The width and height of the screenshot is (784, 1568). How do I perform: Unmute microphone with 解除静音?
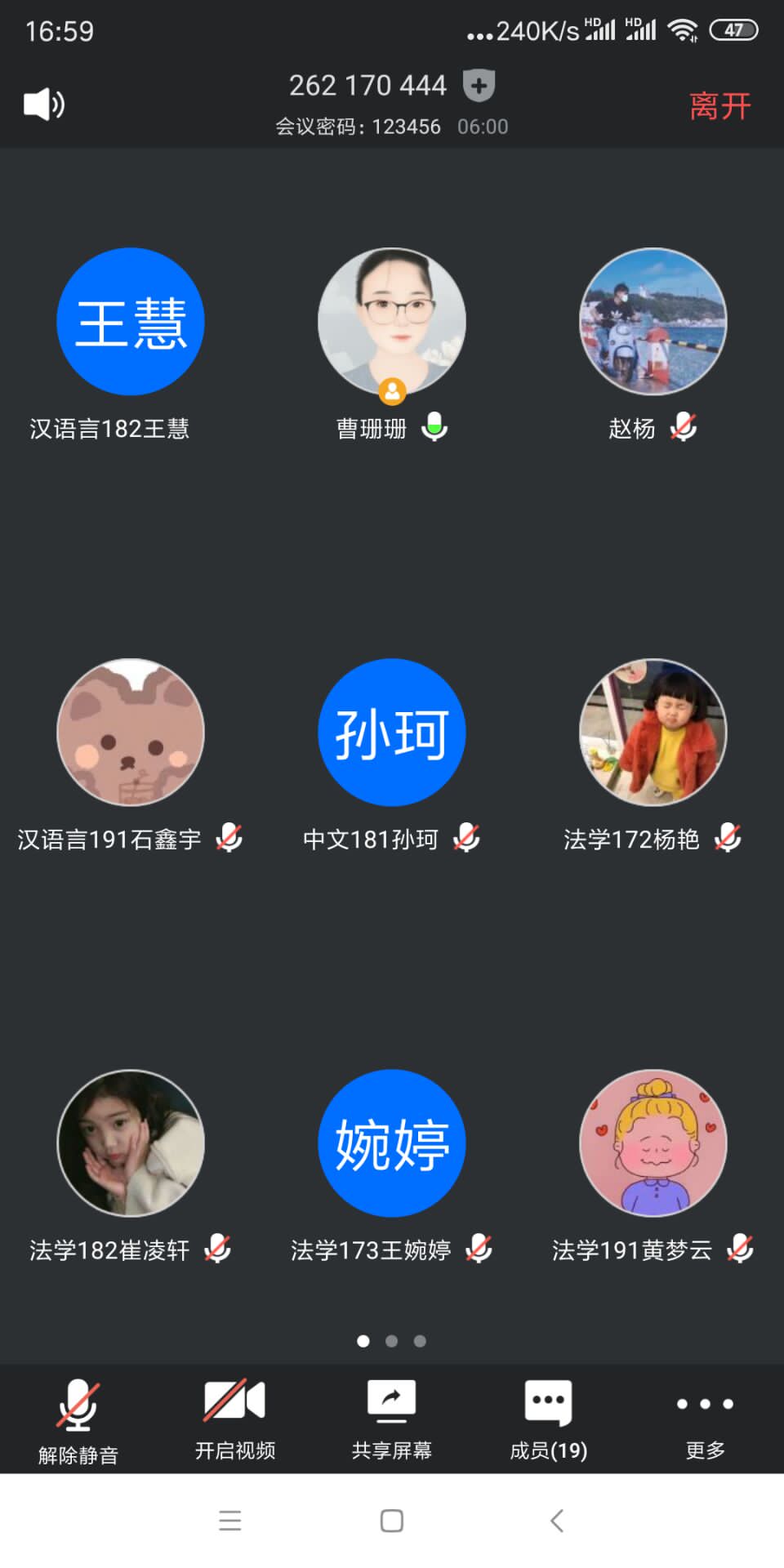tap(78, 1419)
